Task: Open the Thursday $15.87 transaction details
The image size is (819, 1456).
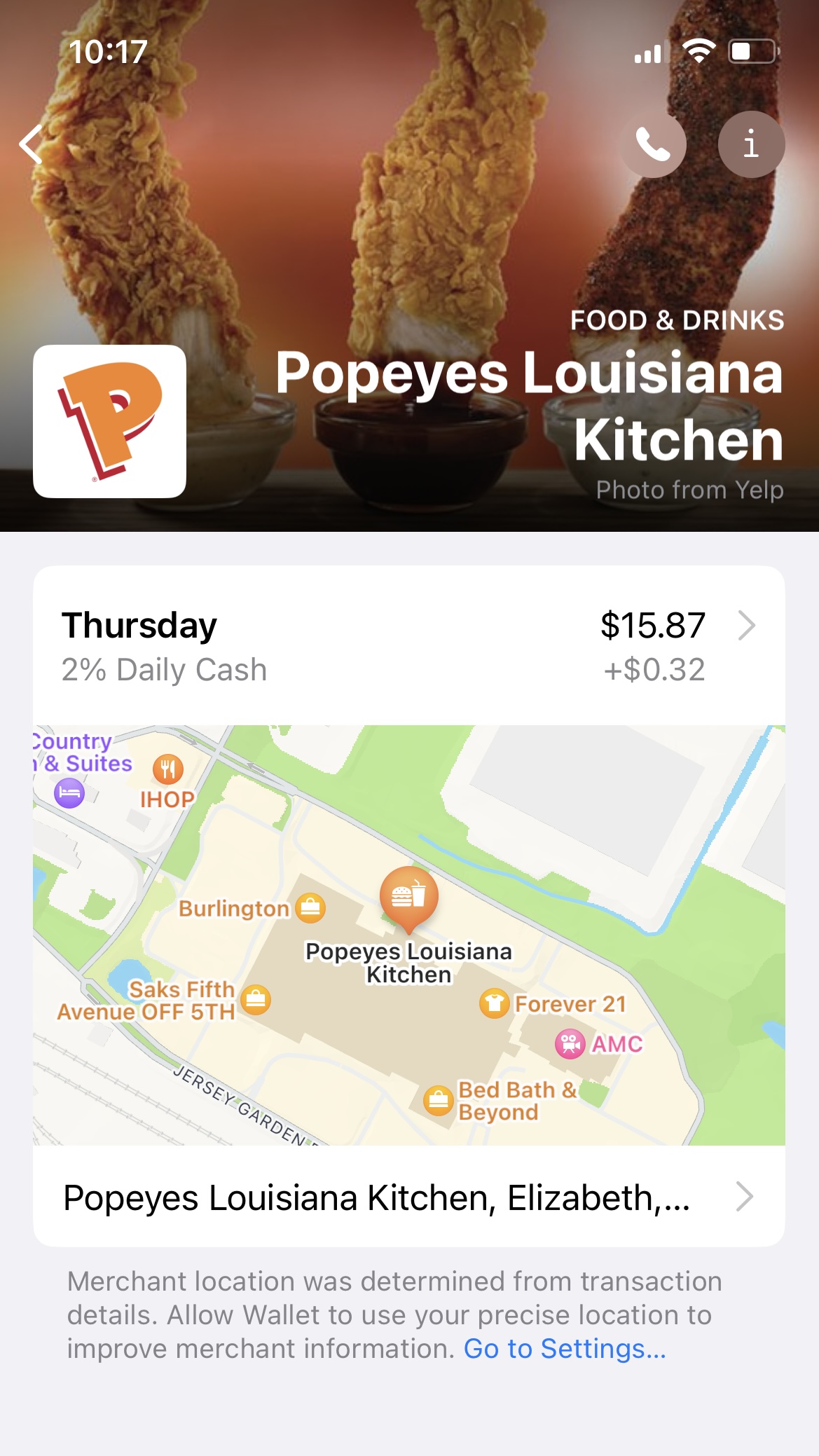Action: coord(408,645)
